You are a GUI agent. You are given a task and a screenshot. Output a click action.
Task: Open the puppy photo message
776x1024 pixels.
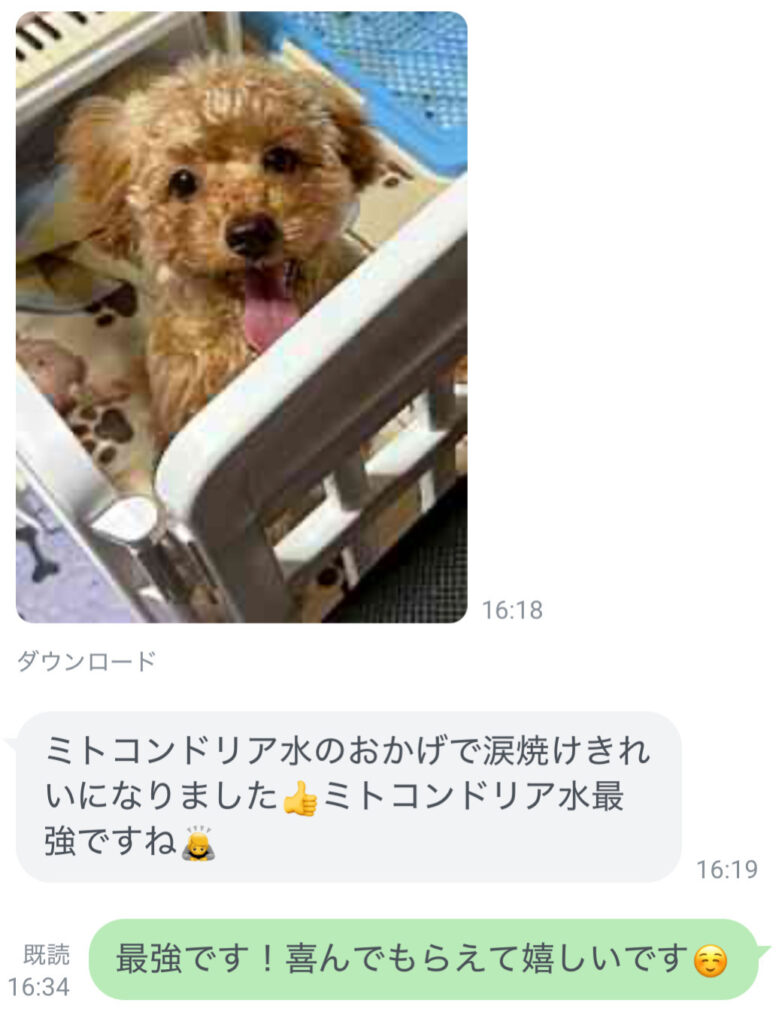click(241, 317)
